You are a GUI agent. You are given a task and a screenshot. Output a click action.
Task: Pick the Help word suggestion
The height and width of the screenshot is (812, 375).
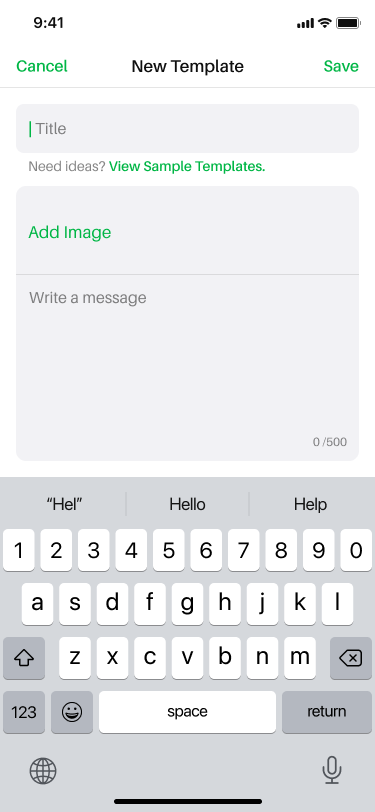pyautogui.click(x=310, y=504)
